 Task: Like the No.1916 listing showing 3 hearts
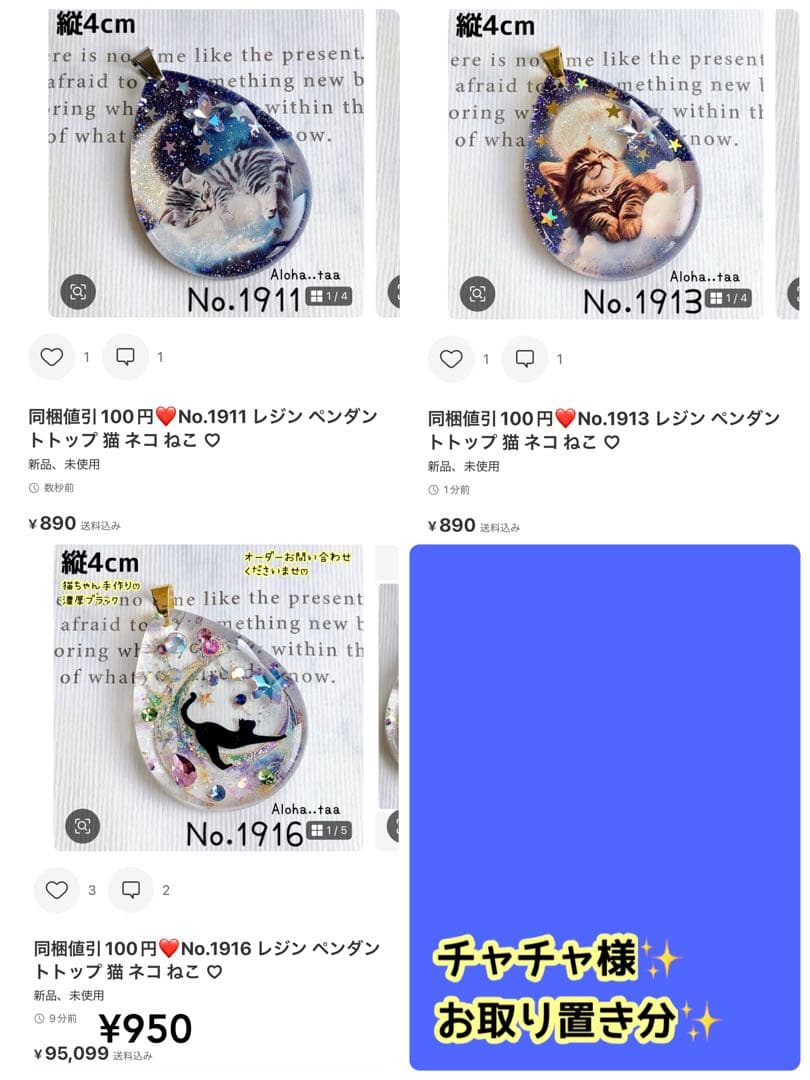tap(56, 889)
